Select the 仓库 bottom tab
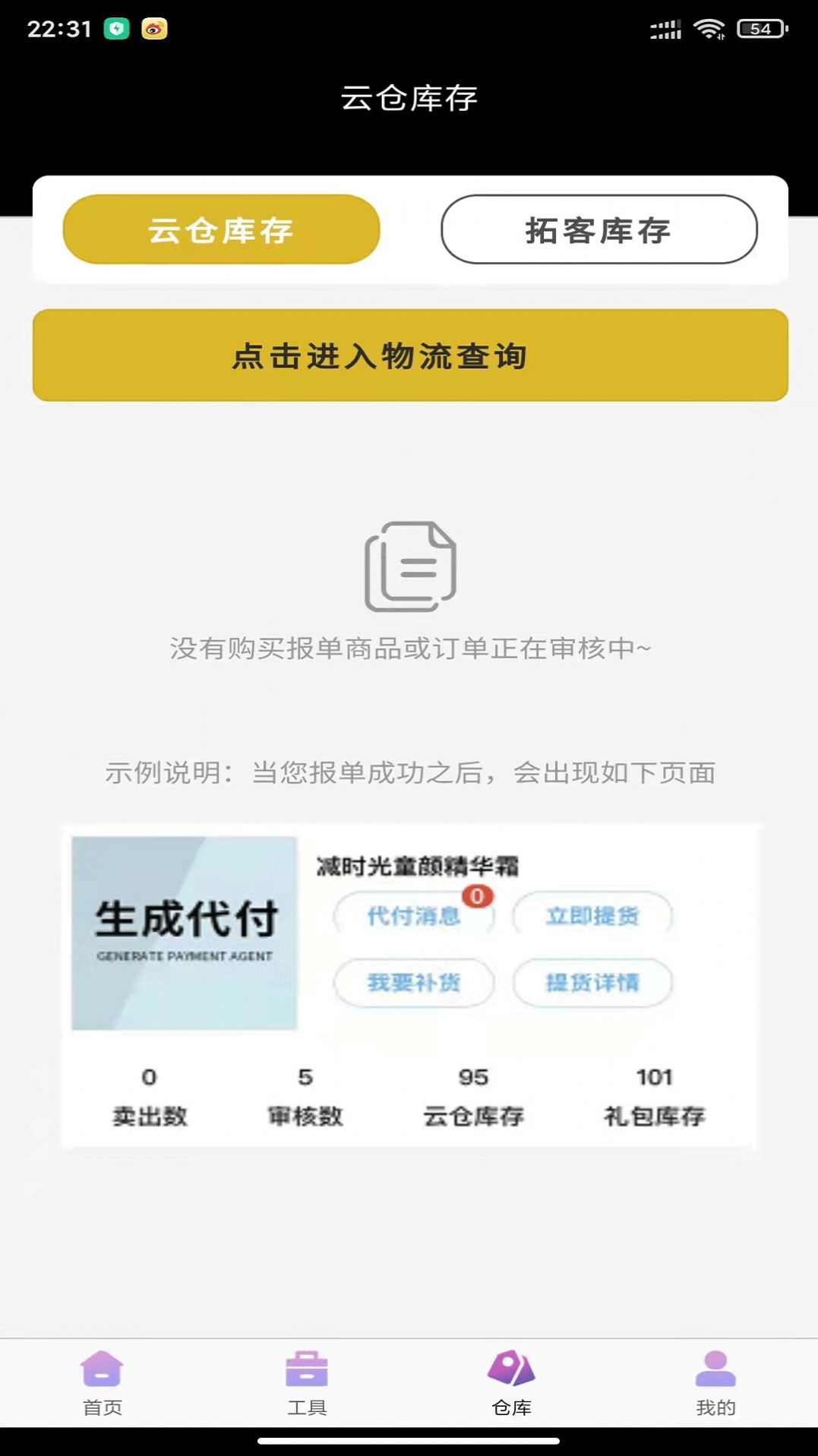 pos(511,1383)
